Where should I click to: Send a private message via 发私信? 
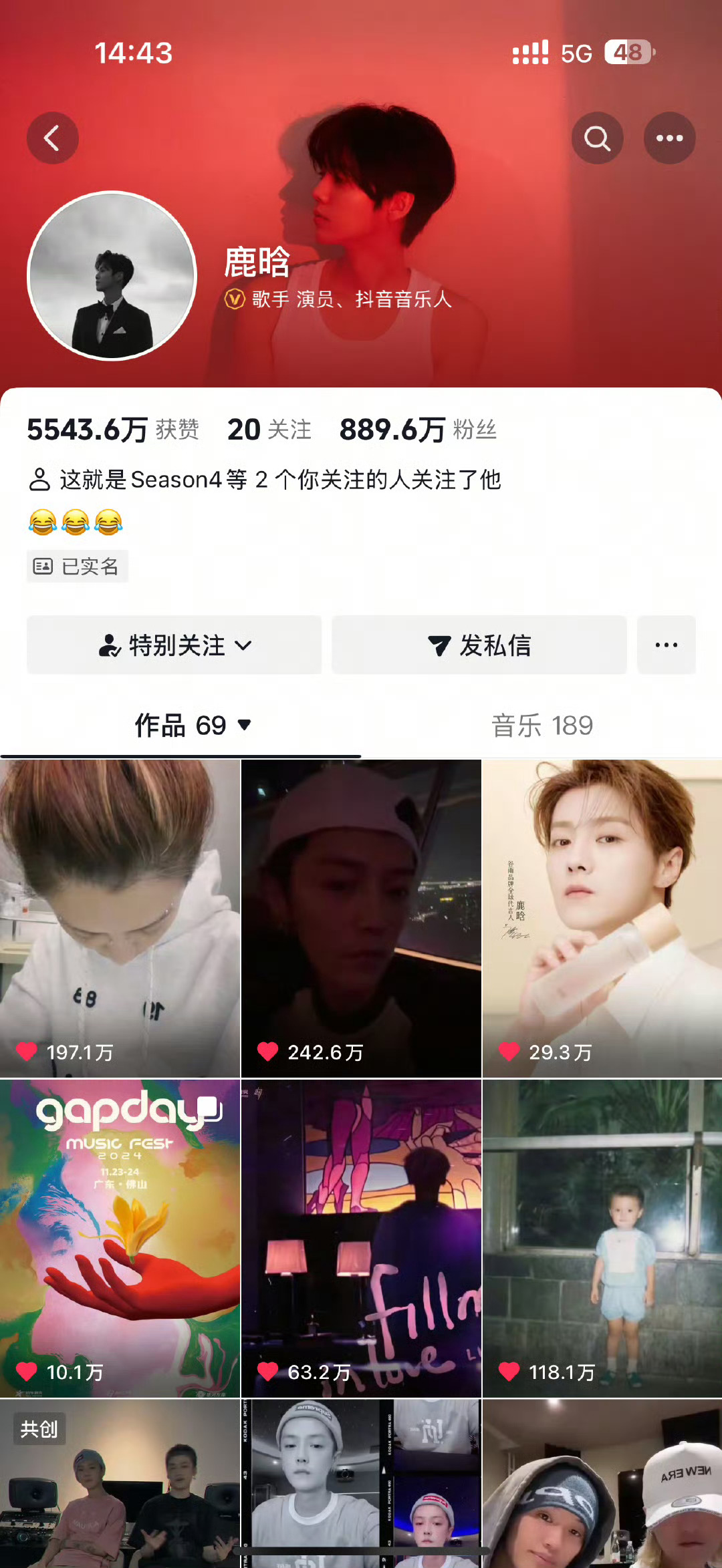pyautogui.click(x=479, y=645)
